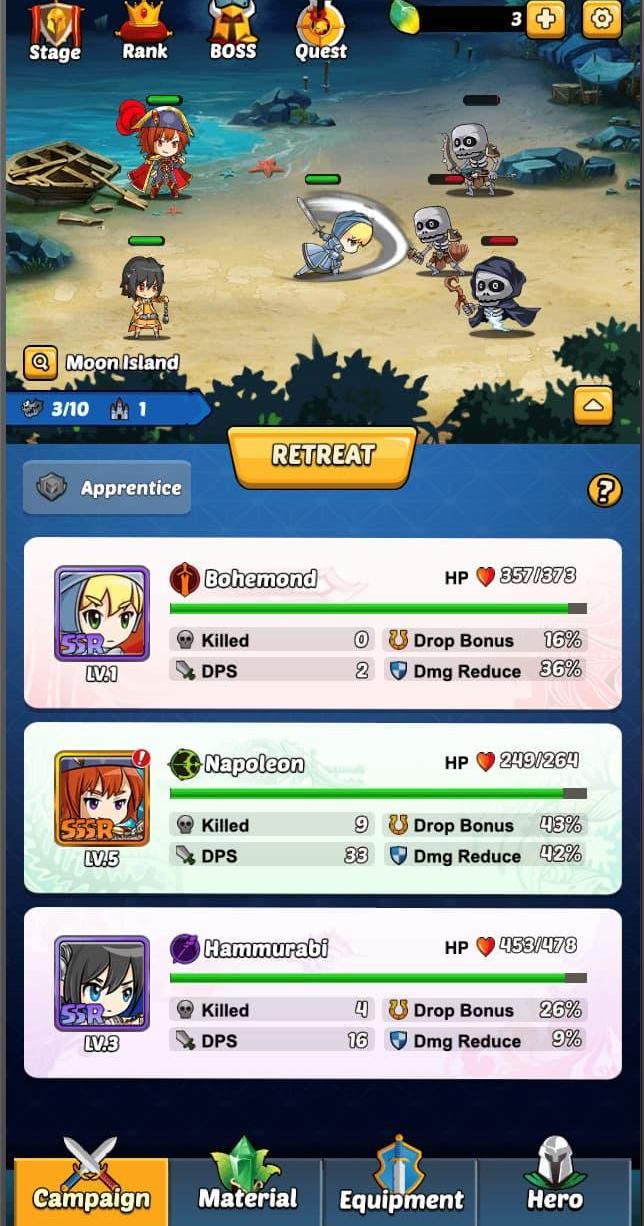Open the Rank leaderboard

(x=145, y=31)
